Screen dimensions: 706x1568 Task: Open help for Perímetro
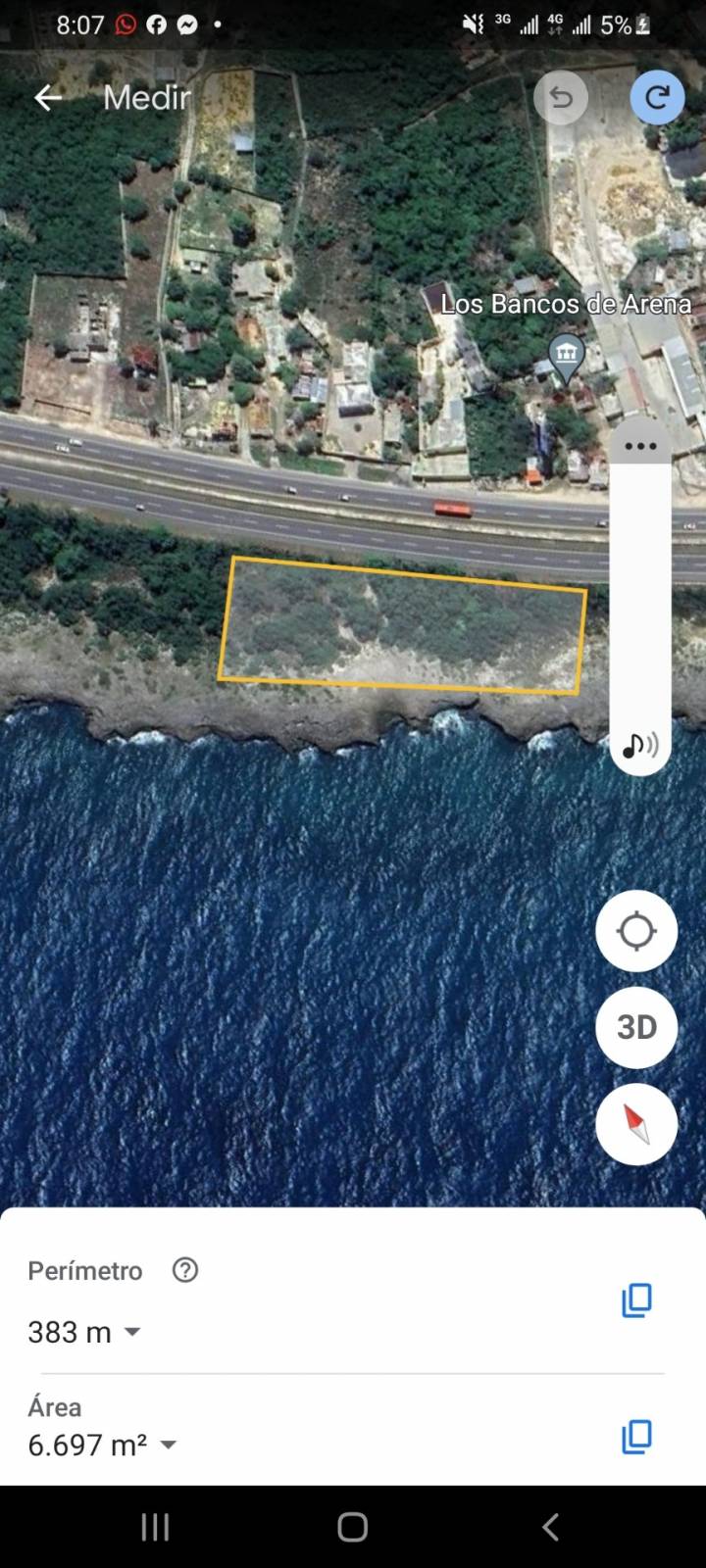[185, 1270]
